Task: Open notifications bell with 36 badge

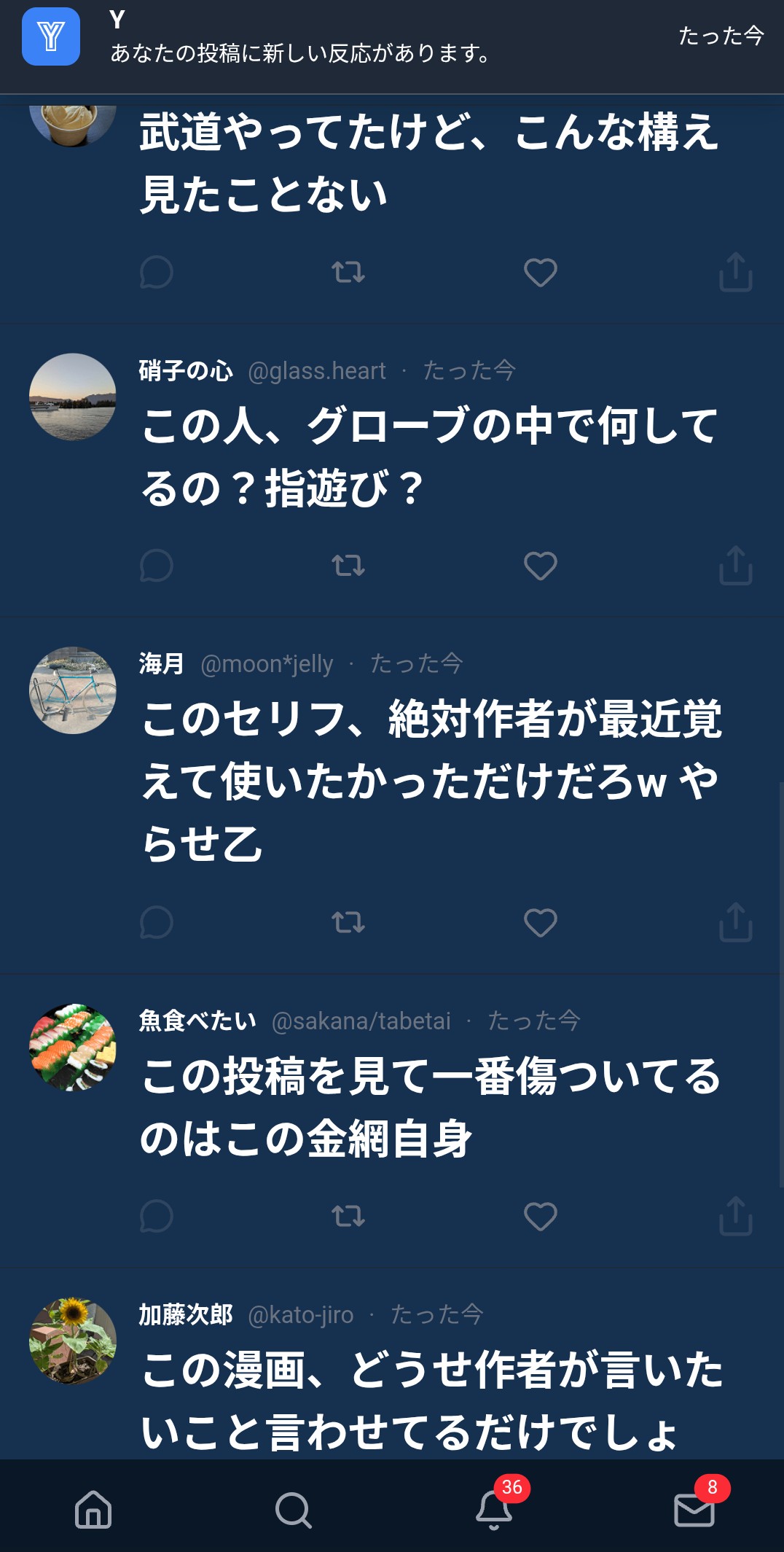Action: click(495, 1506)
